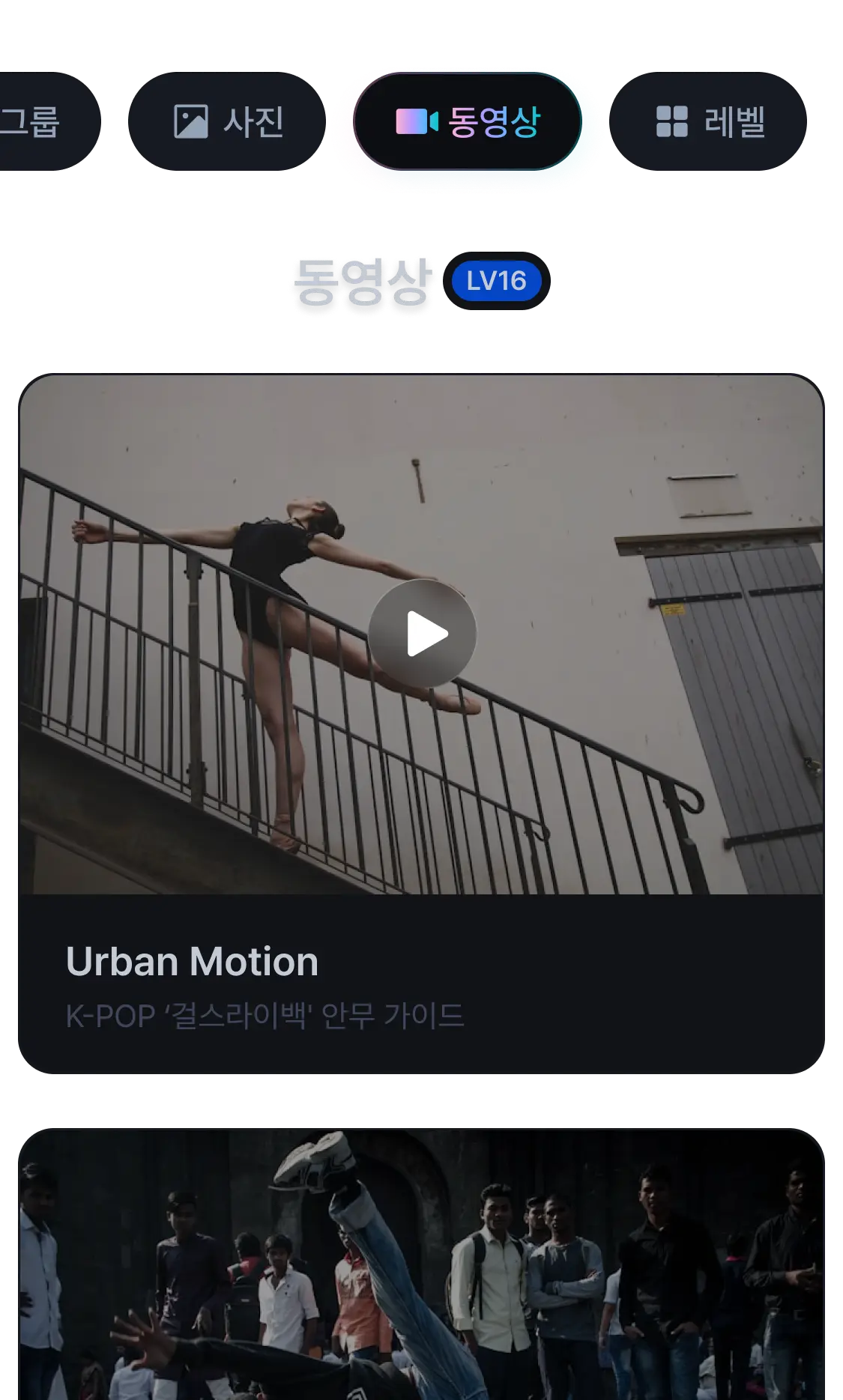Viewport: 843px width, 1400px height.
Task: Open the 레벨 tab
Action: coord(710,122)
